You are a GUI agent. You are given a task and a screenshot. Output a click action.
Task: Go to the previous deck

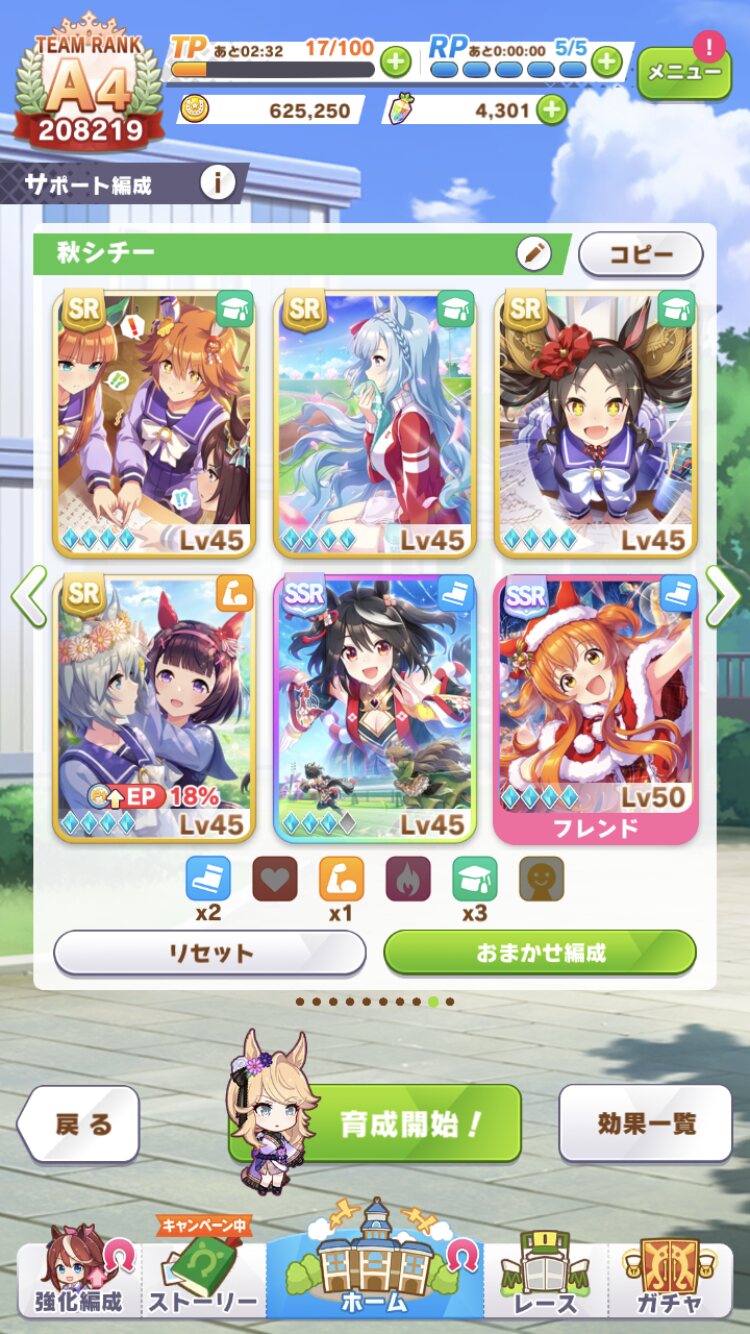tap(28, 596)
